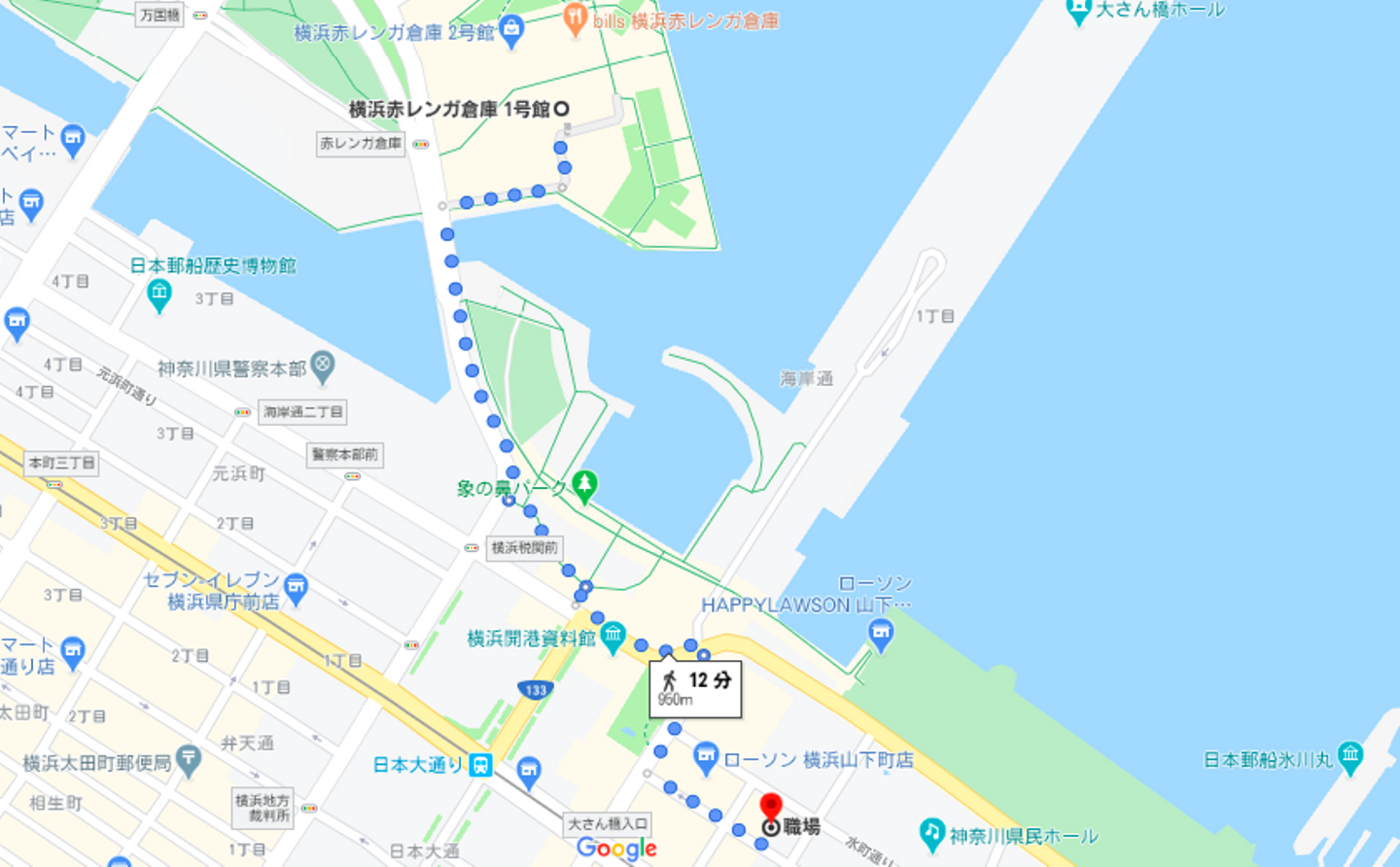
Task: Open 神奈川県民ホール music venue pin
Action: click(x=932, y=833)
